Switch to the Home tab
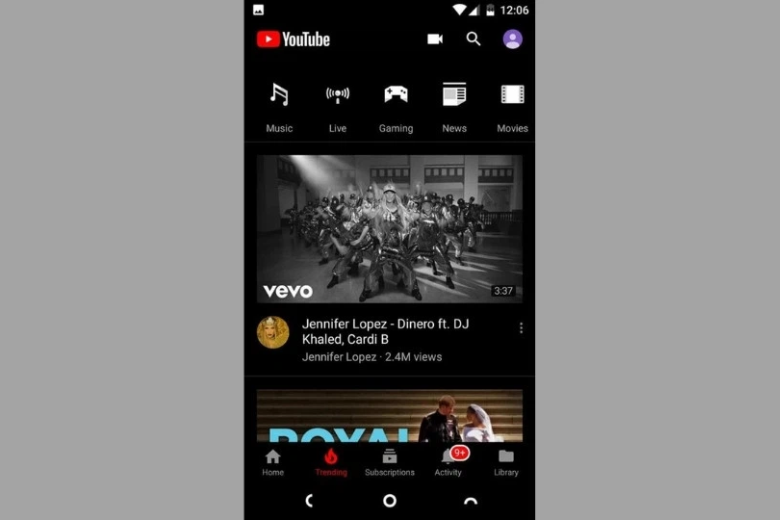780x520 pixels. click(273, 462)
